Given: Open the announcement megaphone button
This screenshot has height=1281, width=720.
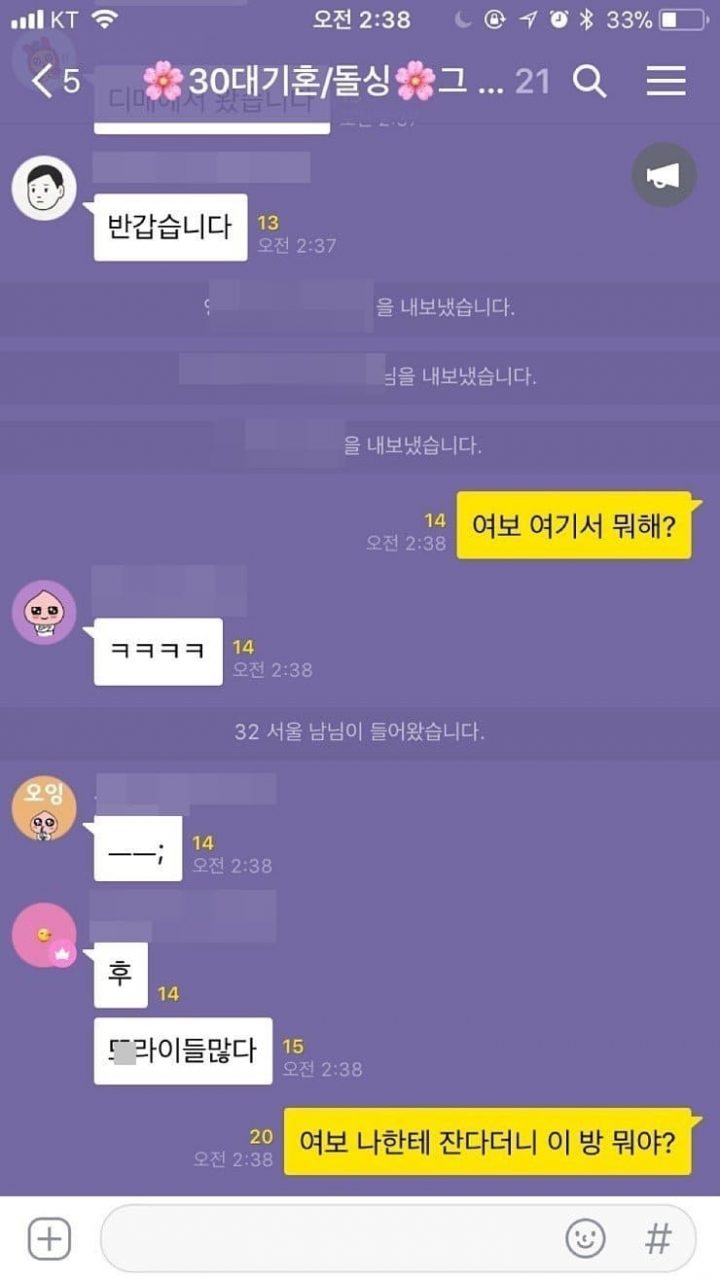Looking at the screenshot, I should 664,176.
